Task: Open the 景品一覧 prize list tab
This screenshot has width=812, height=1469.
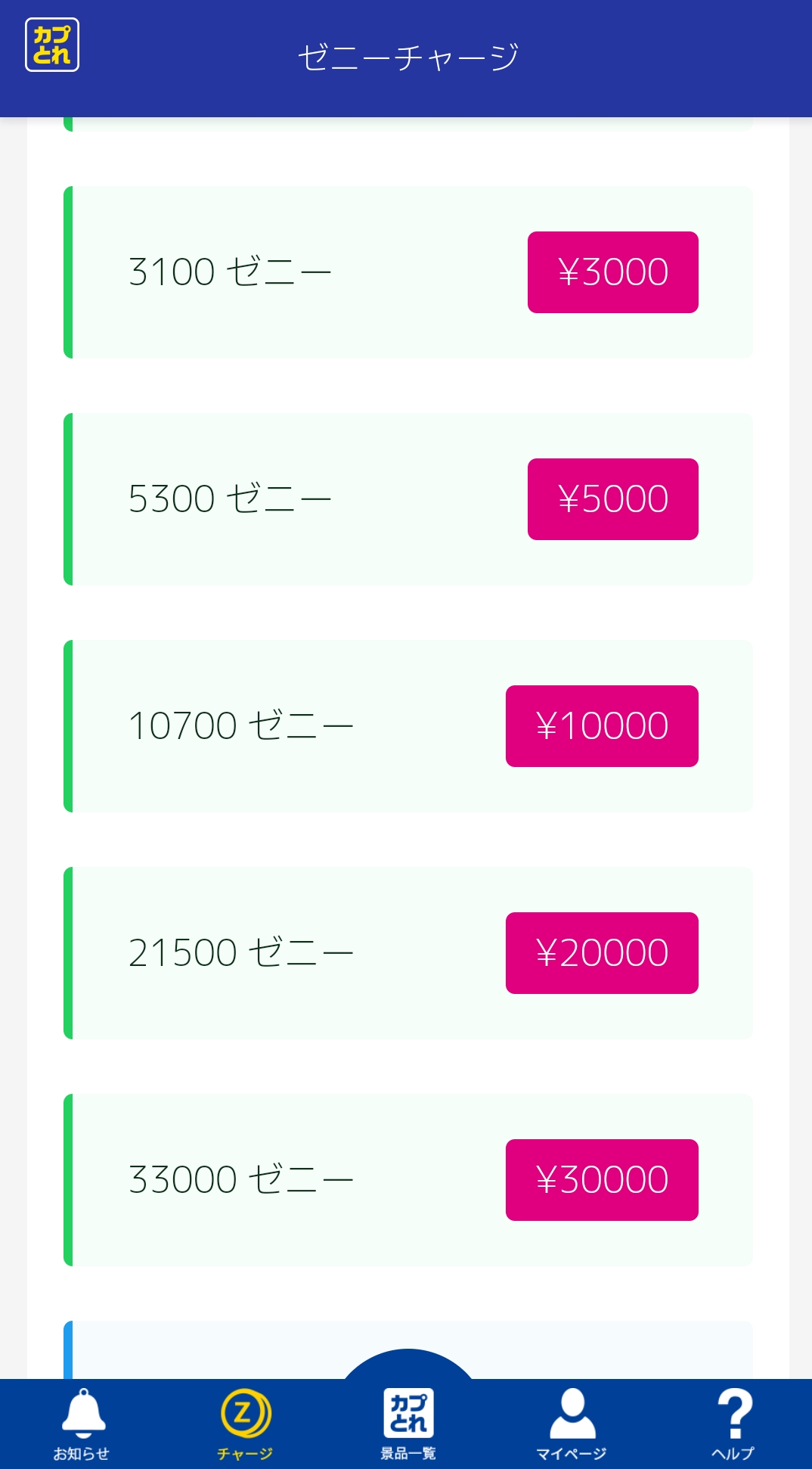Action: click(x=408, y=1422)
